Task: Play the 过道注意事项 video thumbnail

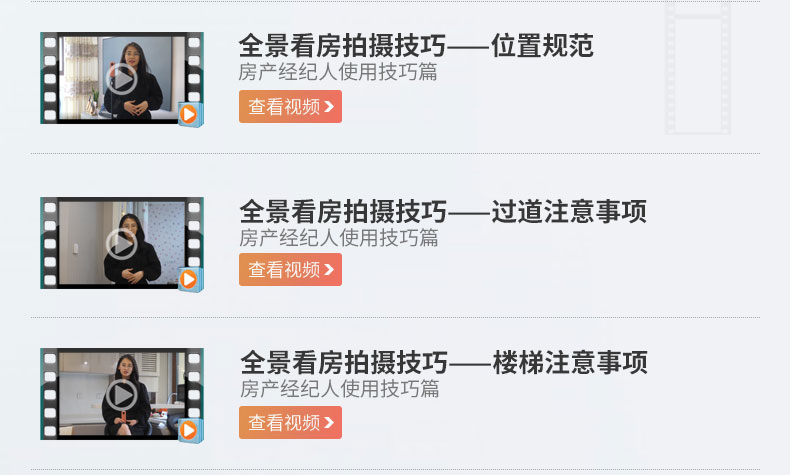Action: coord(121,243)
